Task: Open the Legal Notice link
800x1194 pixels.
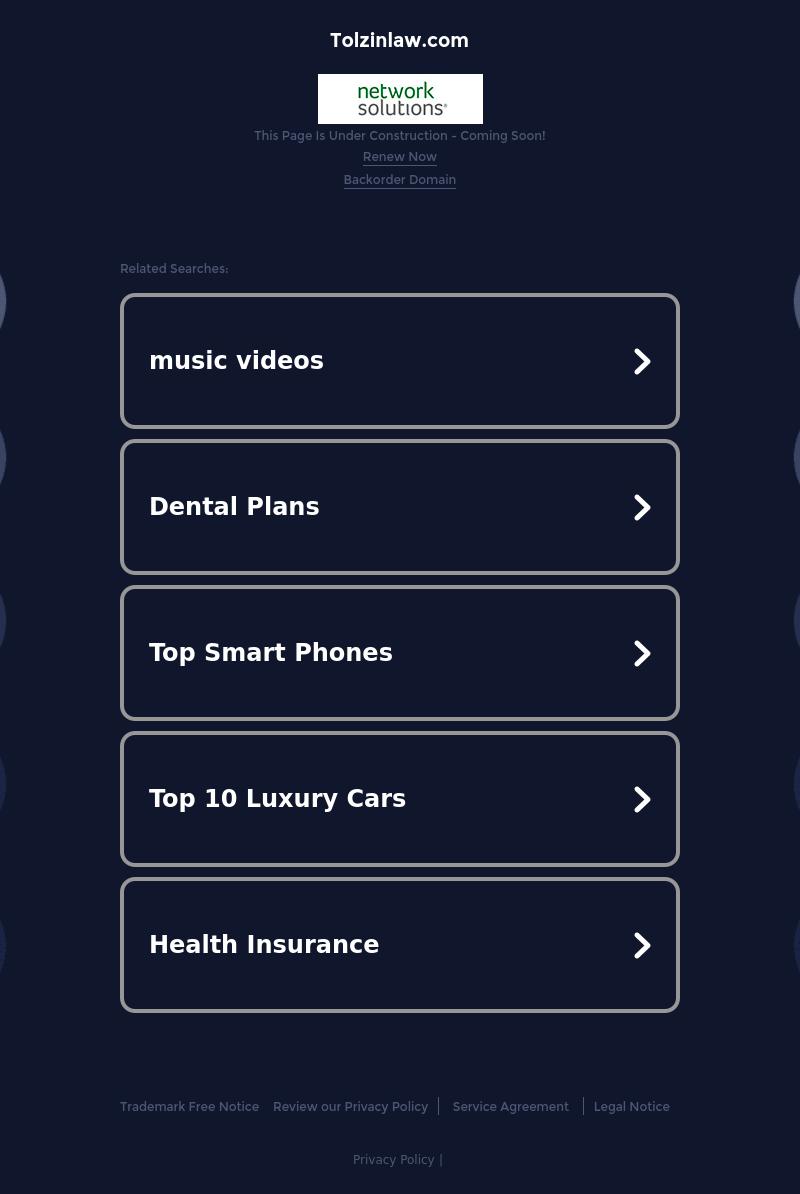Action: pos(631,1107)
